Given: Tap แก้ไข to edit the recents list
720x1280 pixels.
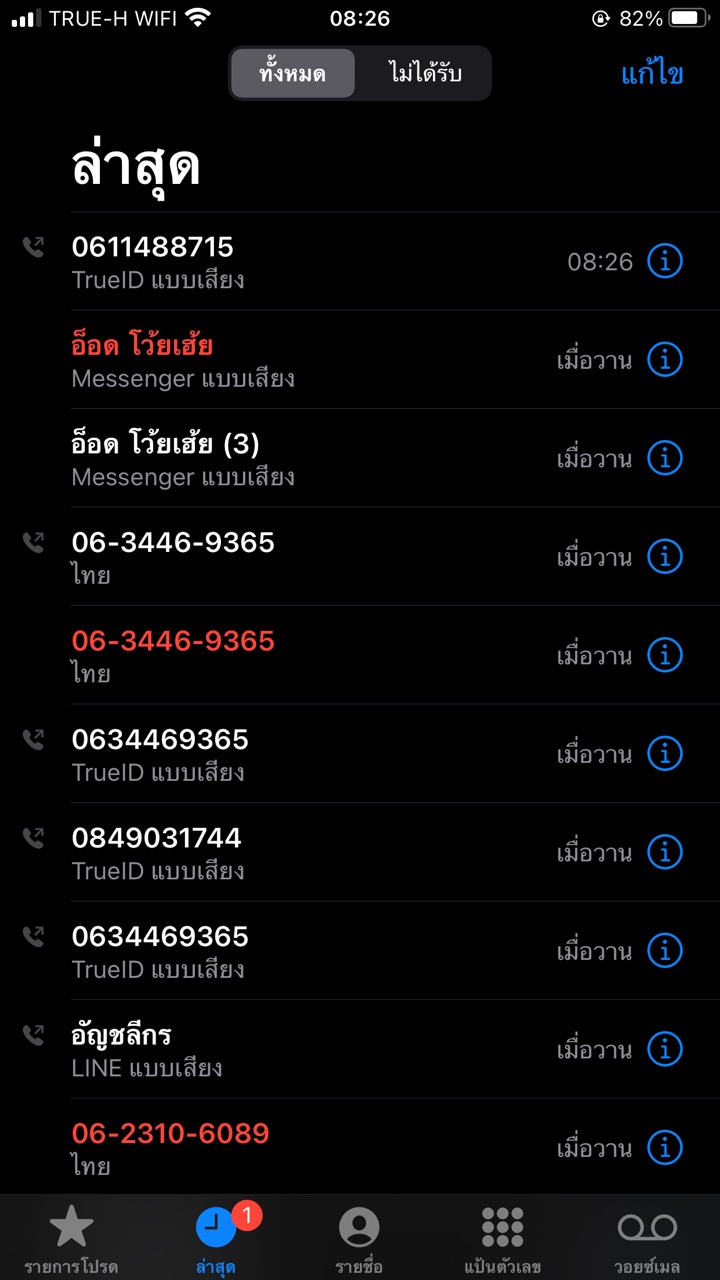Looking at the screenshot, I should click(652, 74).
